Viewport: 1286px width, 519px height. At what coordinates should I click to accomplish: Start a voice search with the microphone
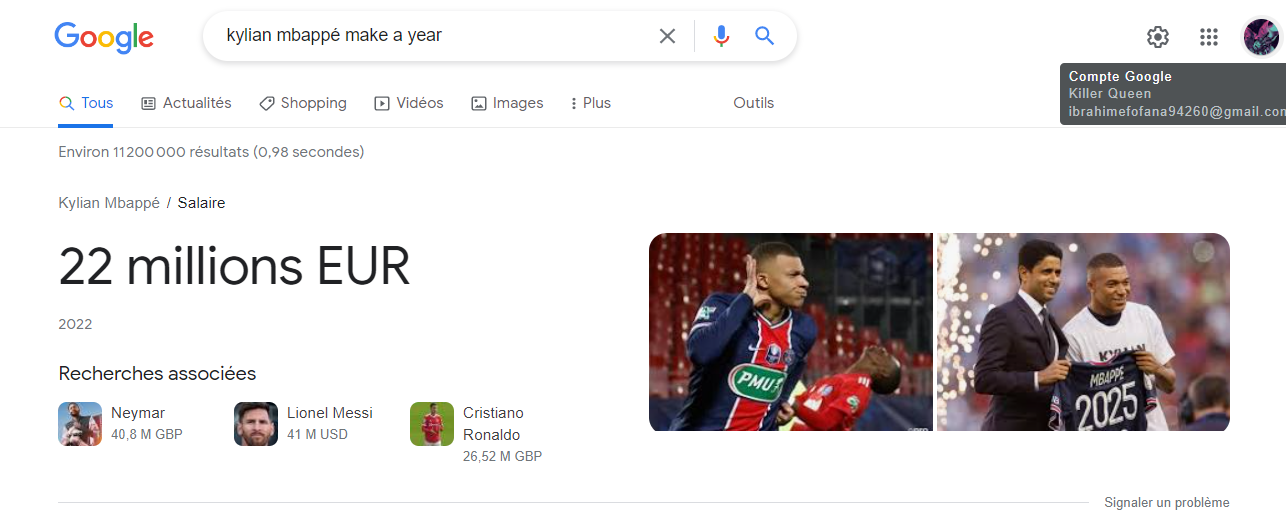(x=721, y=36)
